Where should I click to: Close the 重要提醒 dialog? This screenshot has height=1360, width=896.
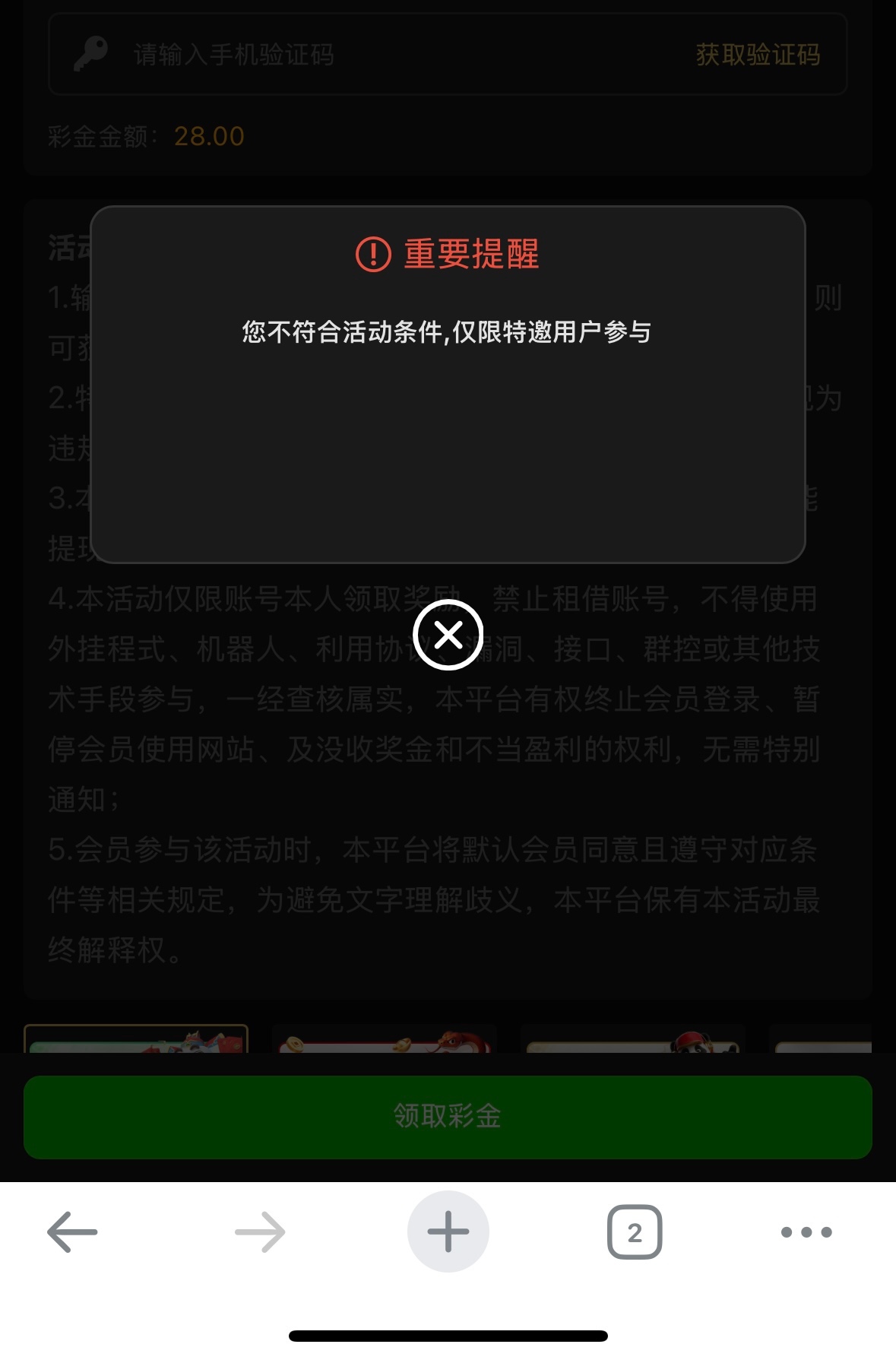(x=448, y=635)
